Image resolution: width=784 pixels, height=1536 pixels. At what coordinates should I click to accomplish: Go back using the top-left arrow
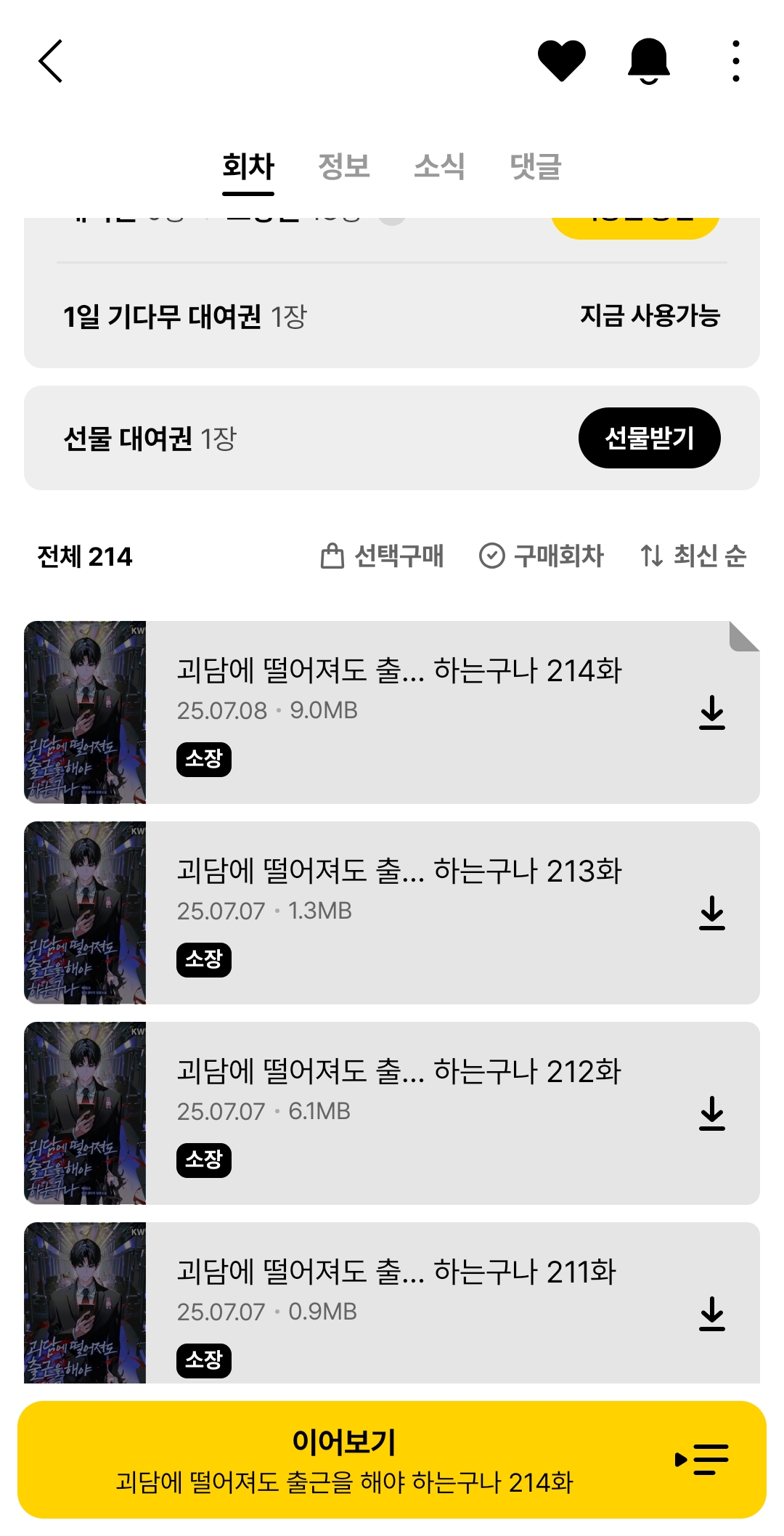(51, 61)
